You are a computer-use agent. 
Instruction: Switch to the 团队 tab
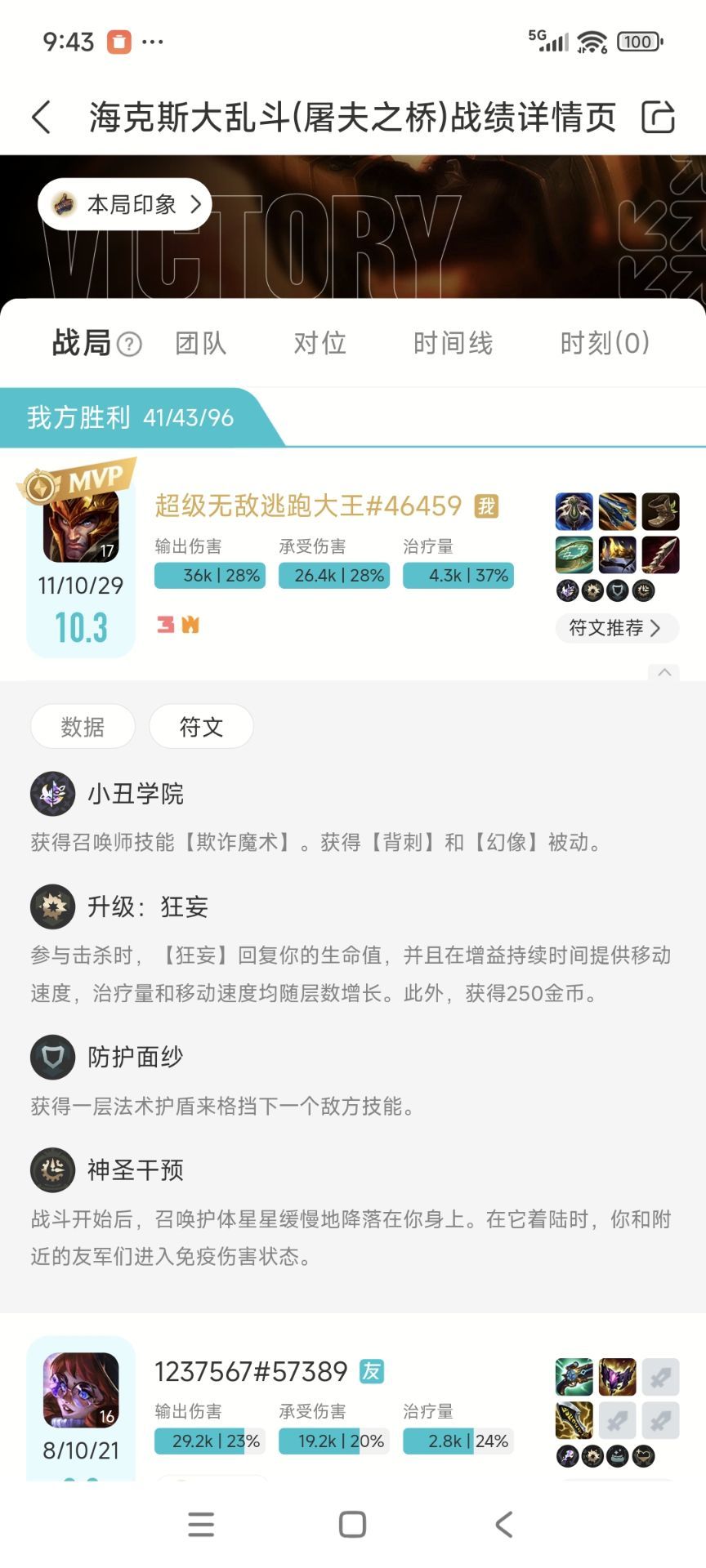click(200, 344)
